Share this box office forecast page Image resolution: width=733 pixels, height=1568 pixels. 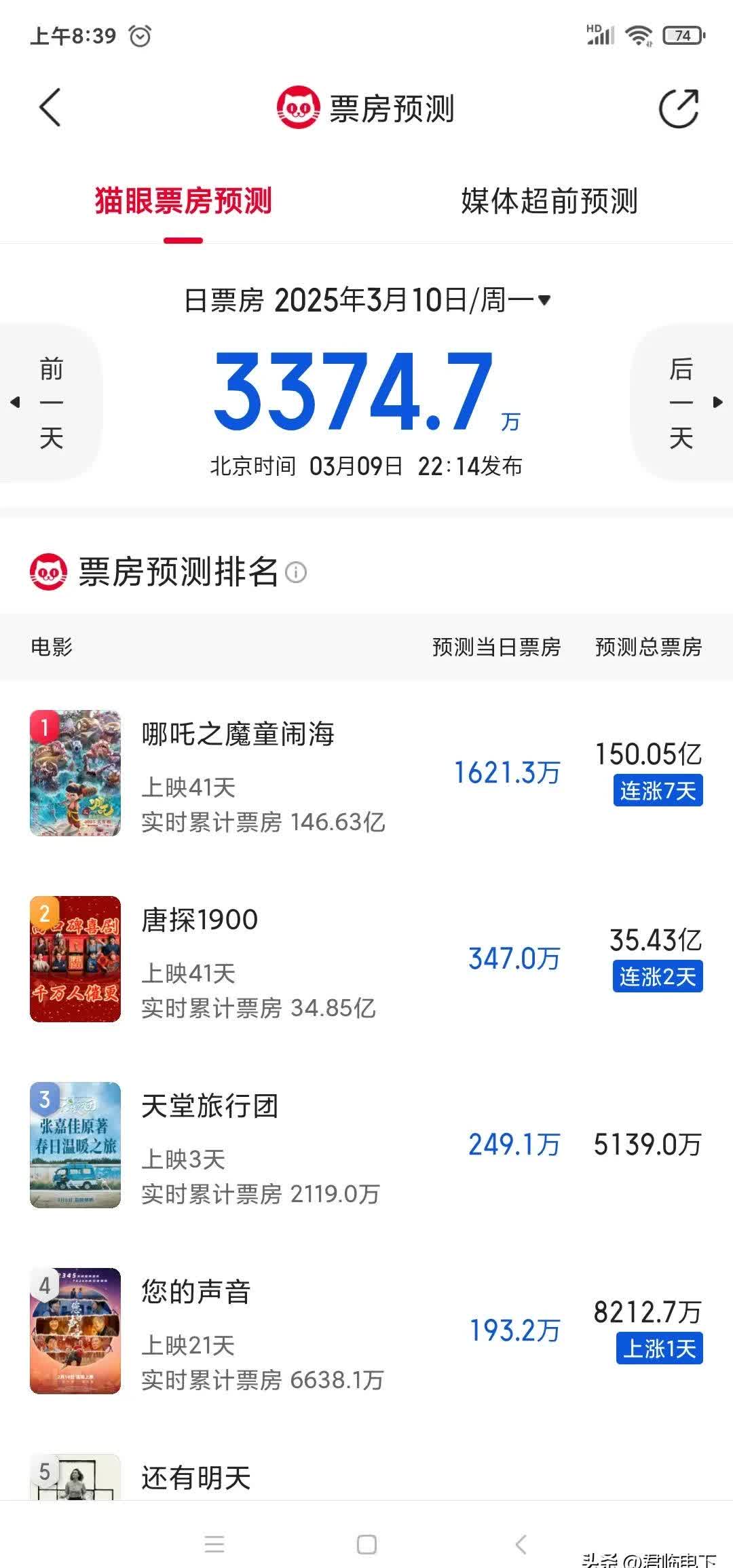click(679, 107)
